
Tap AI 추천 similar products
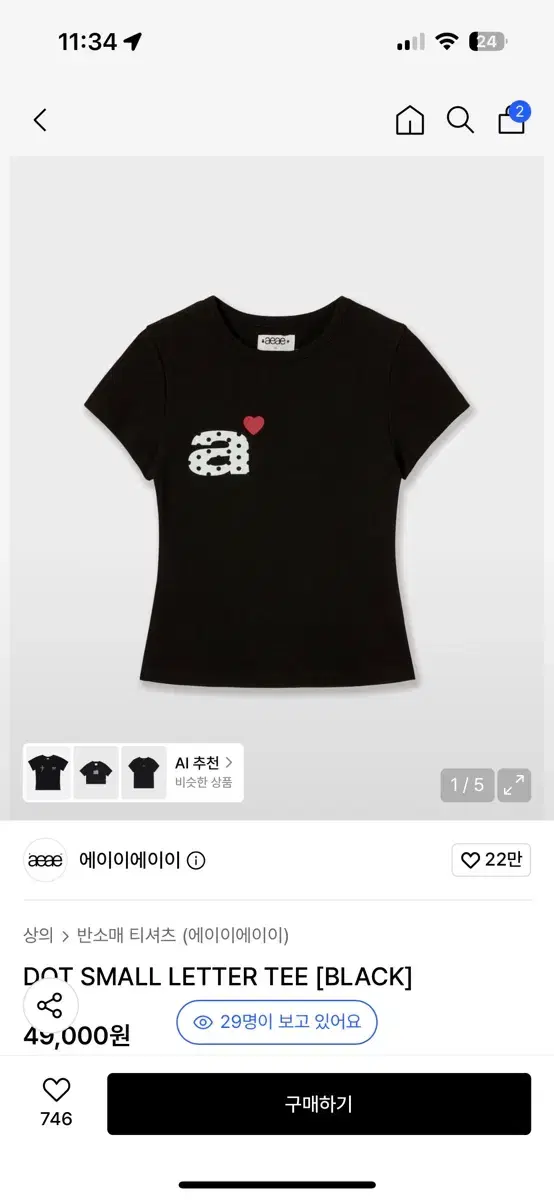pos(205,772)
